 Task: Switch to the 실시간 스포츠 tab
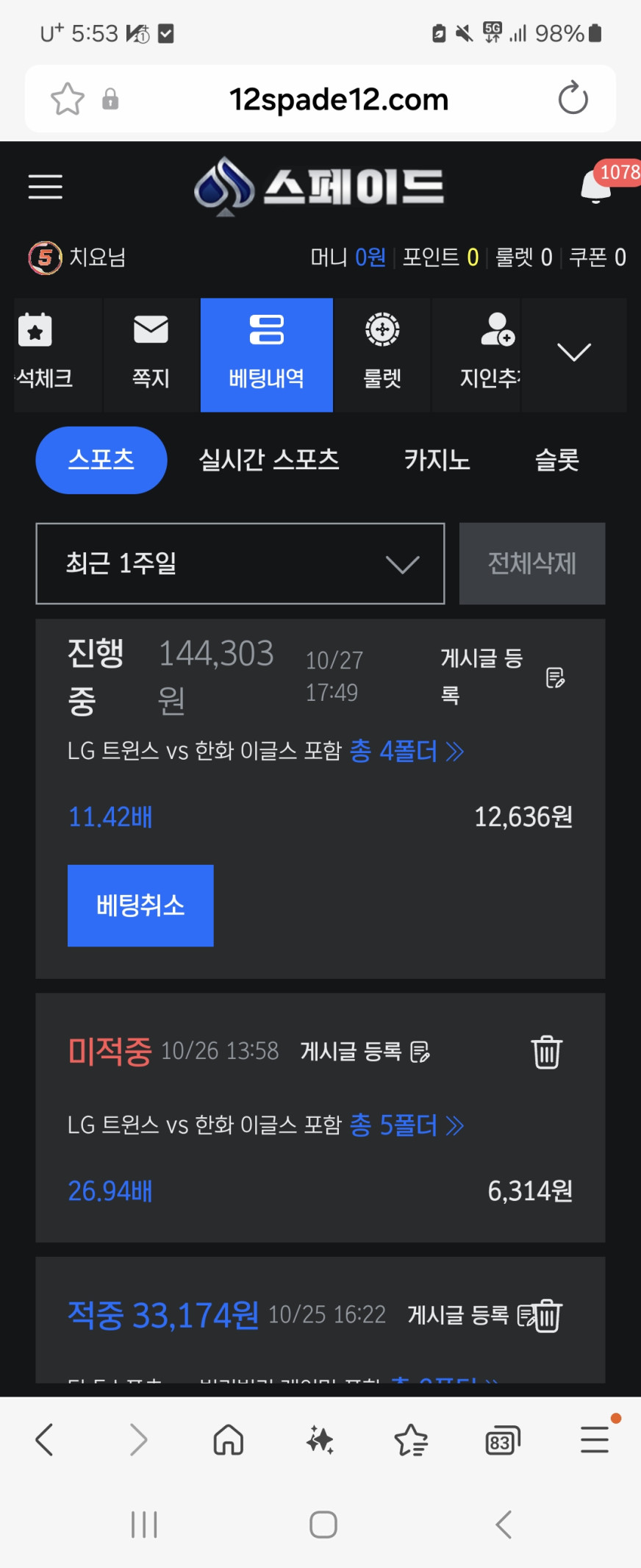pyautogui.click(x=269, y=460)
